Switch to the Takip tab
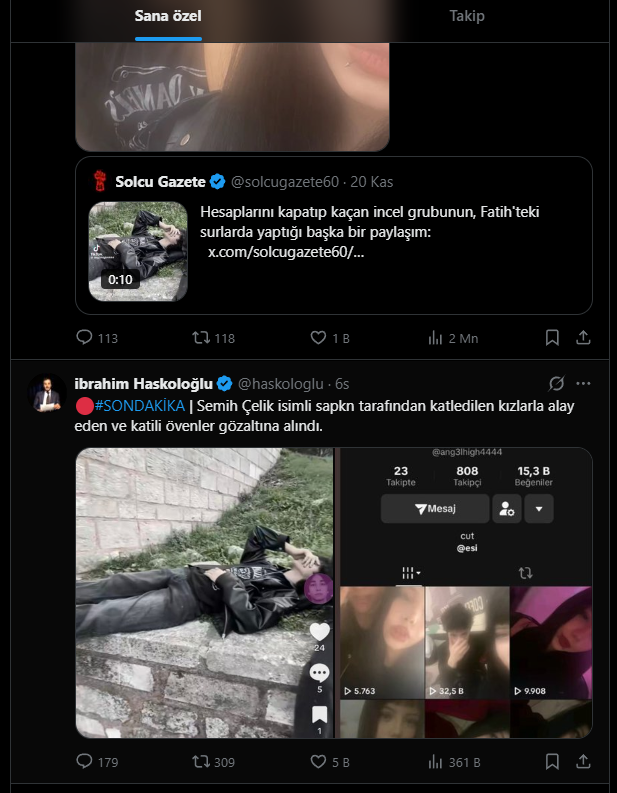 pos(466,16)
